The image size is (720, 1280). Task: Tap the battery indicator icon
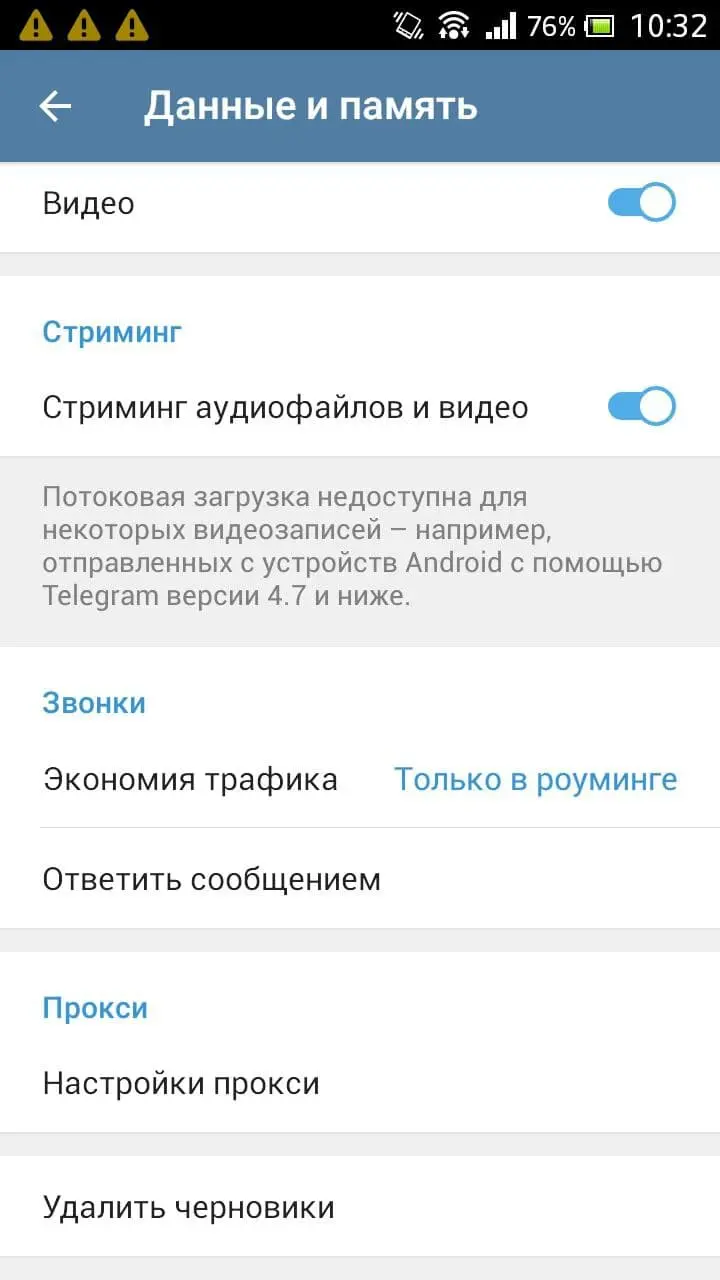pos(600,25)
